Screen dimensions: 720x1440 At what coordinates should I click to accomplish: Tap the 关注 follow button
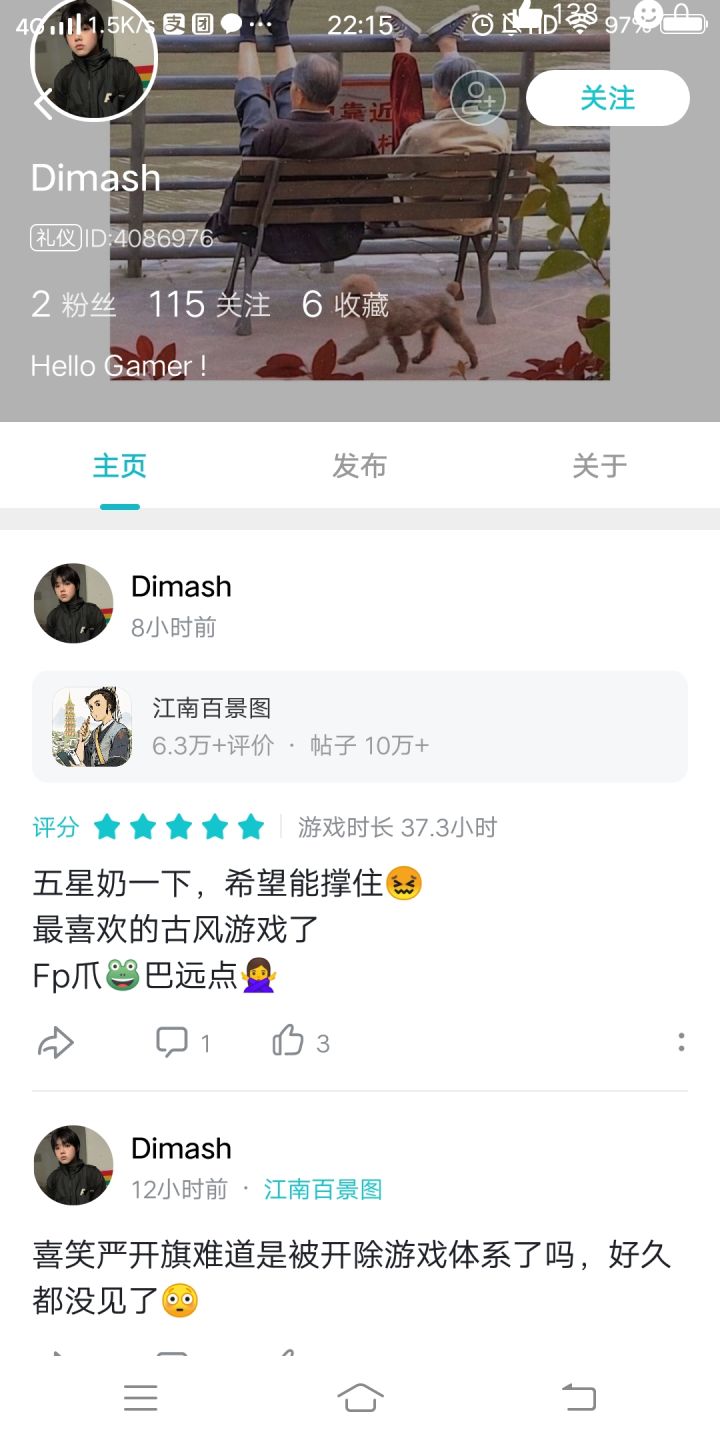(608, 98)
